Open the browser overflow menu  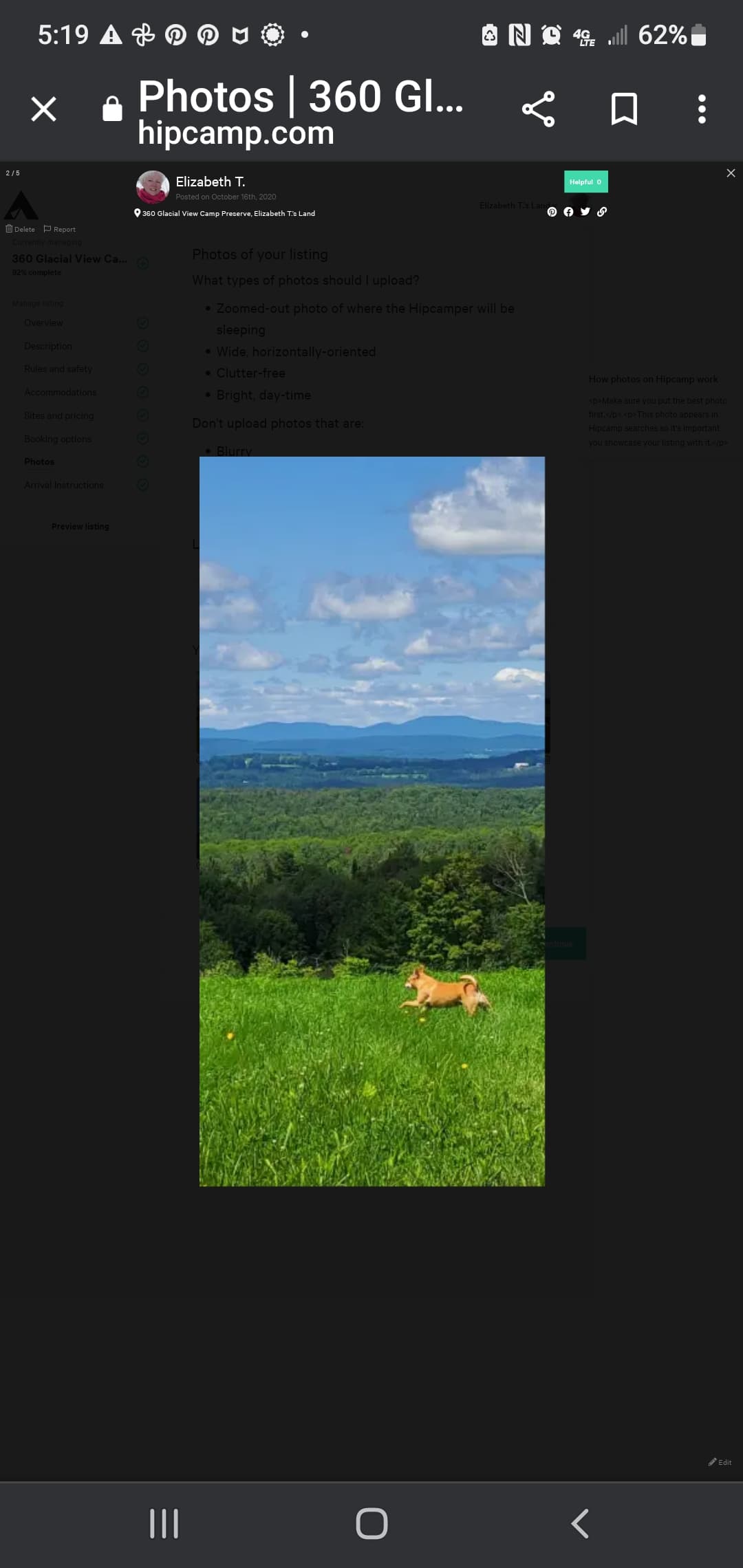(701, 109)
